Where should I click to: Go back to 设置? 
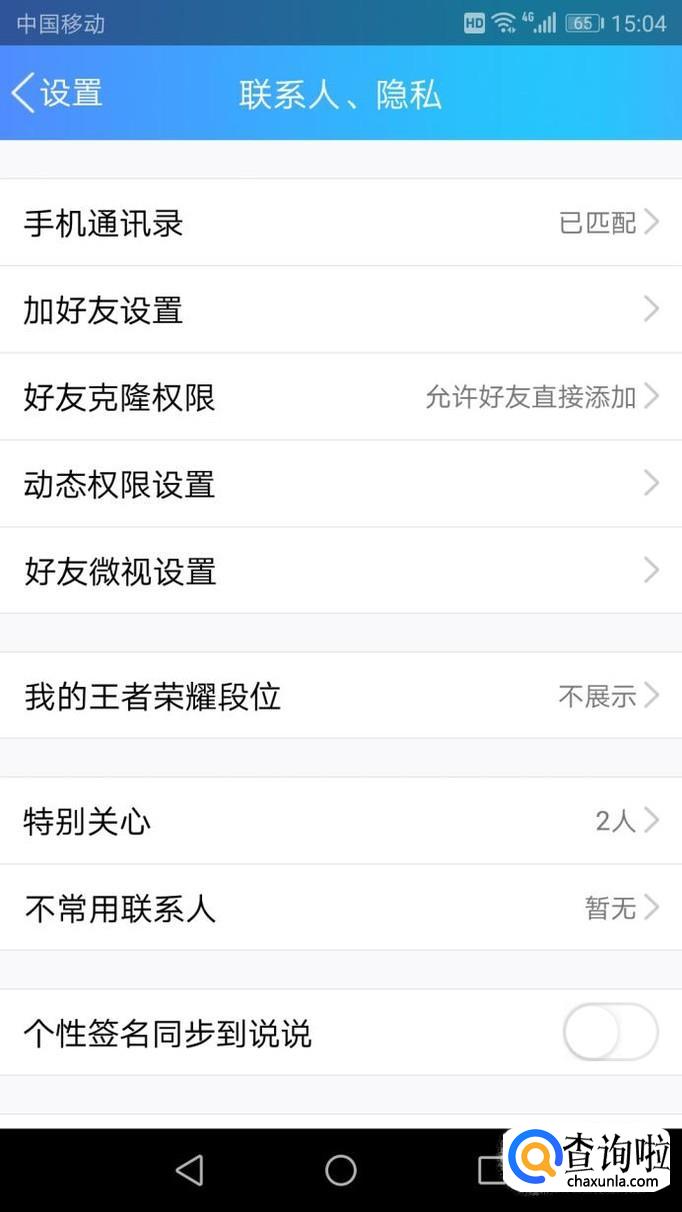pyautogui.click(x=57, y=93)
